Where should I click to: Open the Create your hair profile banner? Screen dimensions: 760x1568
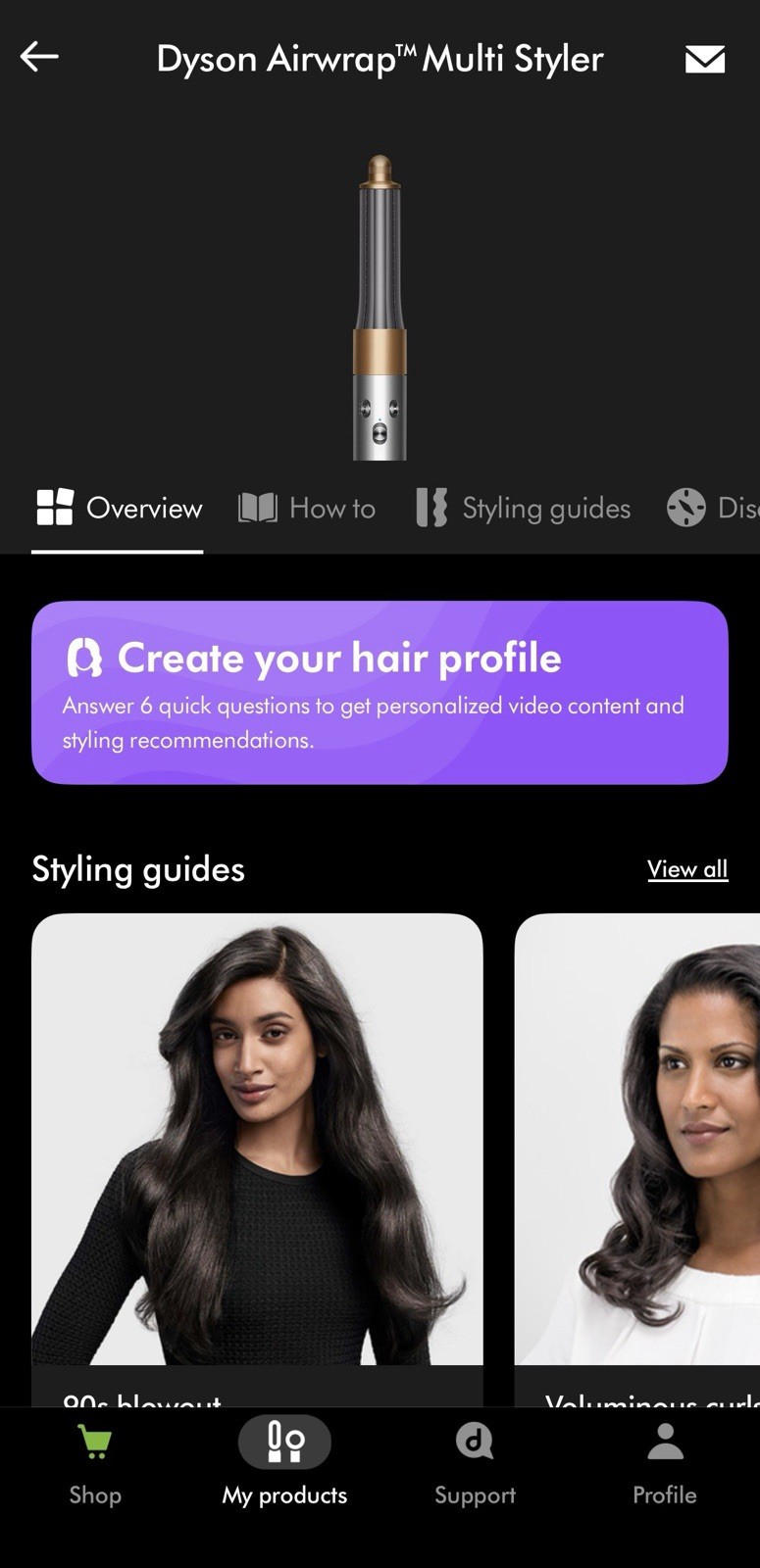[x=380, y=692]
